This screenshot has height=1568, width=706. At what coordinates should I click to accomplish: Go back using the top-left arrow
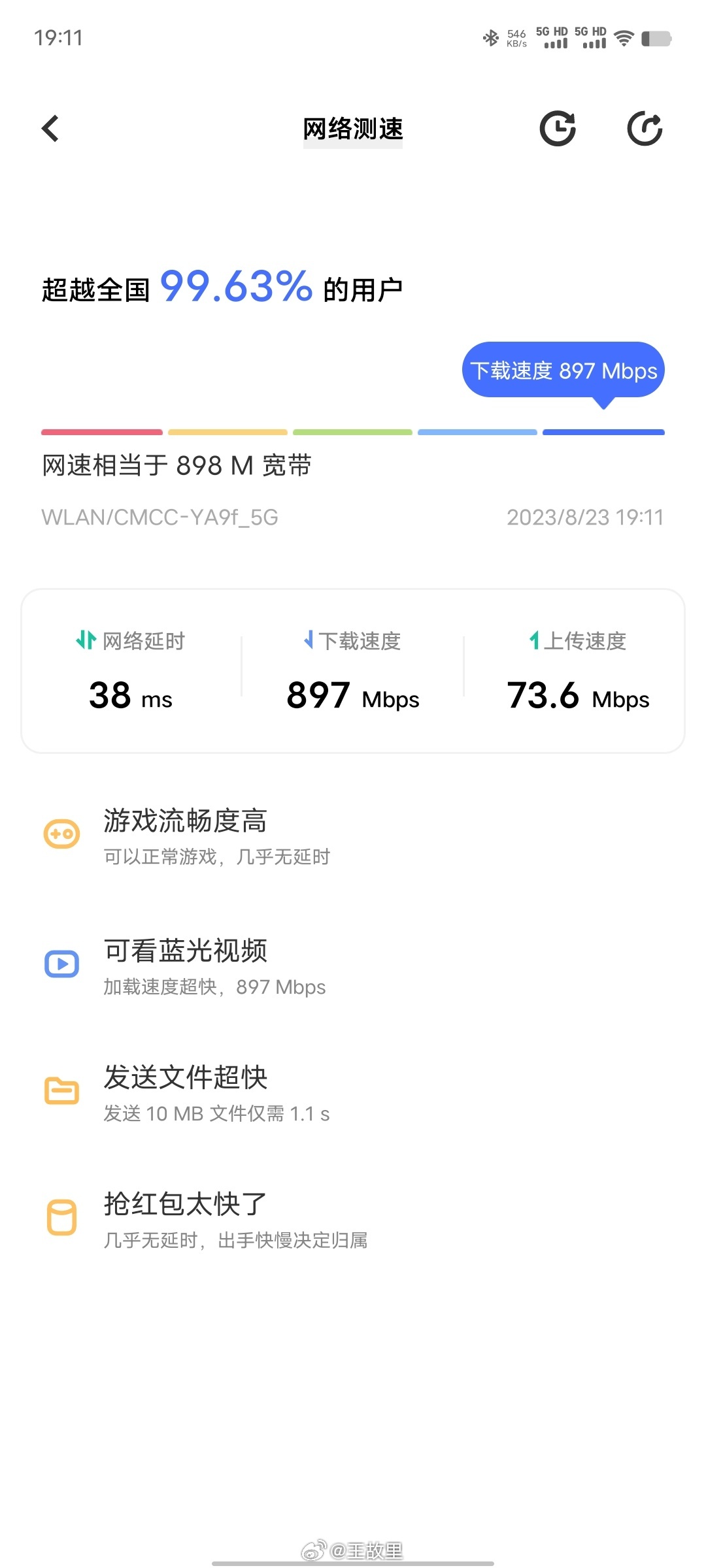(50, 129)
